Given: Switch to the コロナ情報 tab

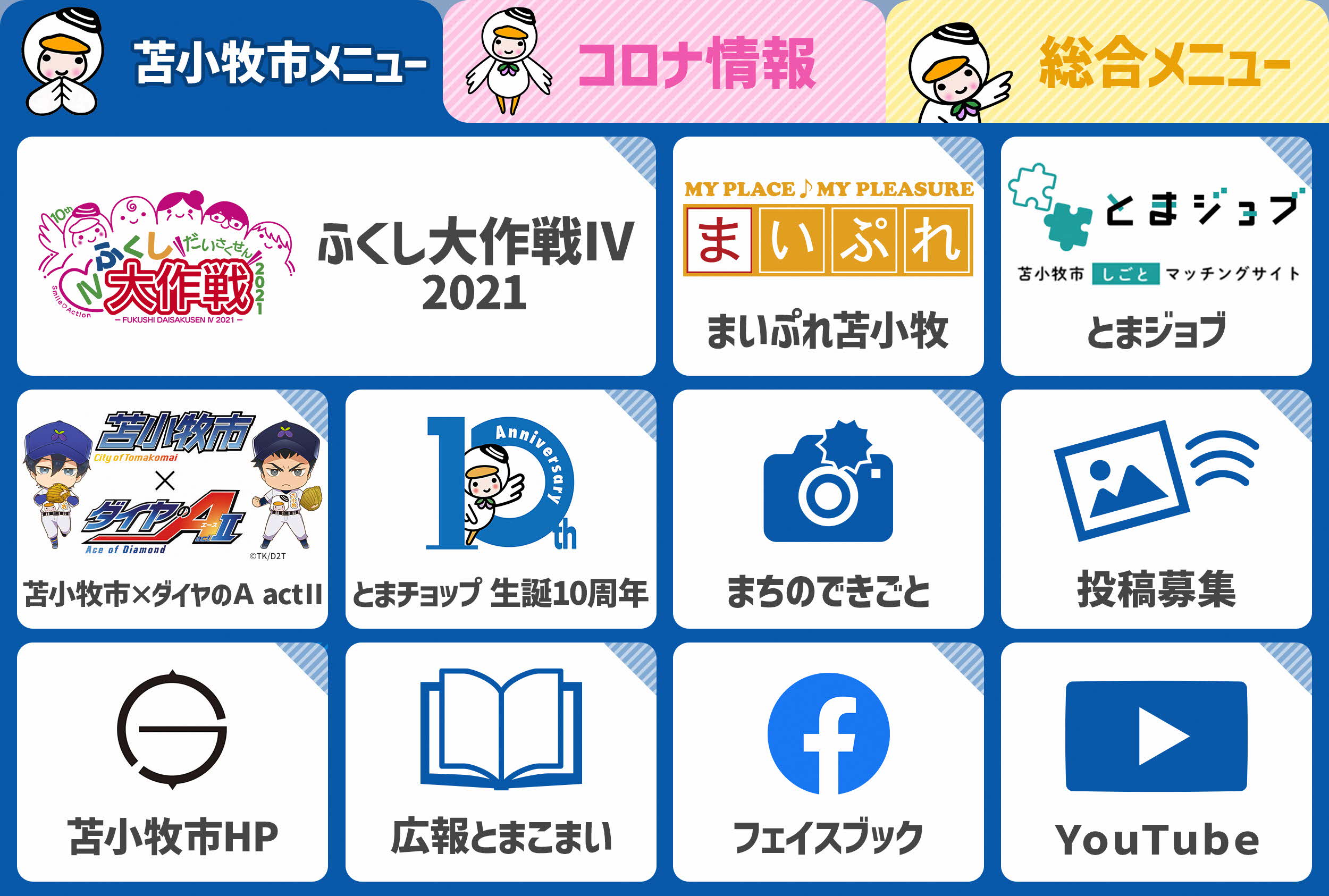Looking at the screenshot, I should point(663,62).
